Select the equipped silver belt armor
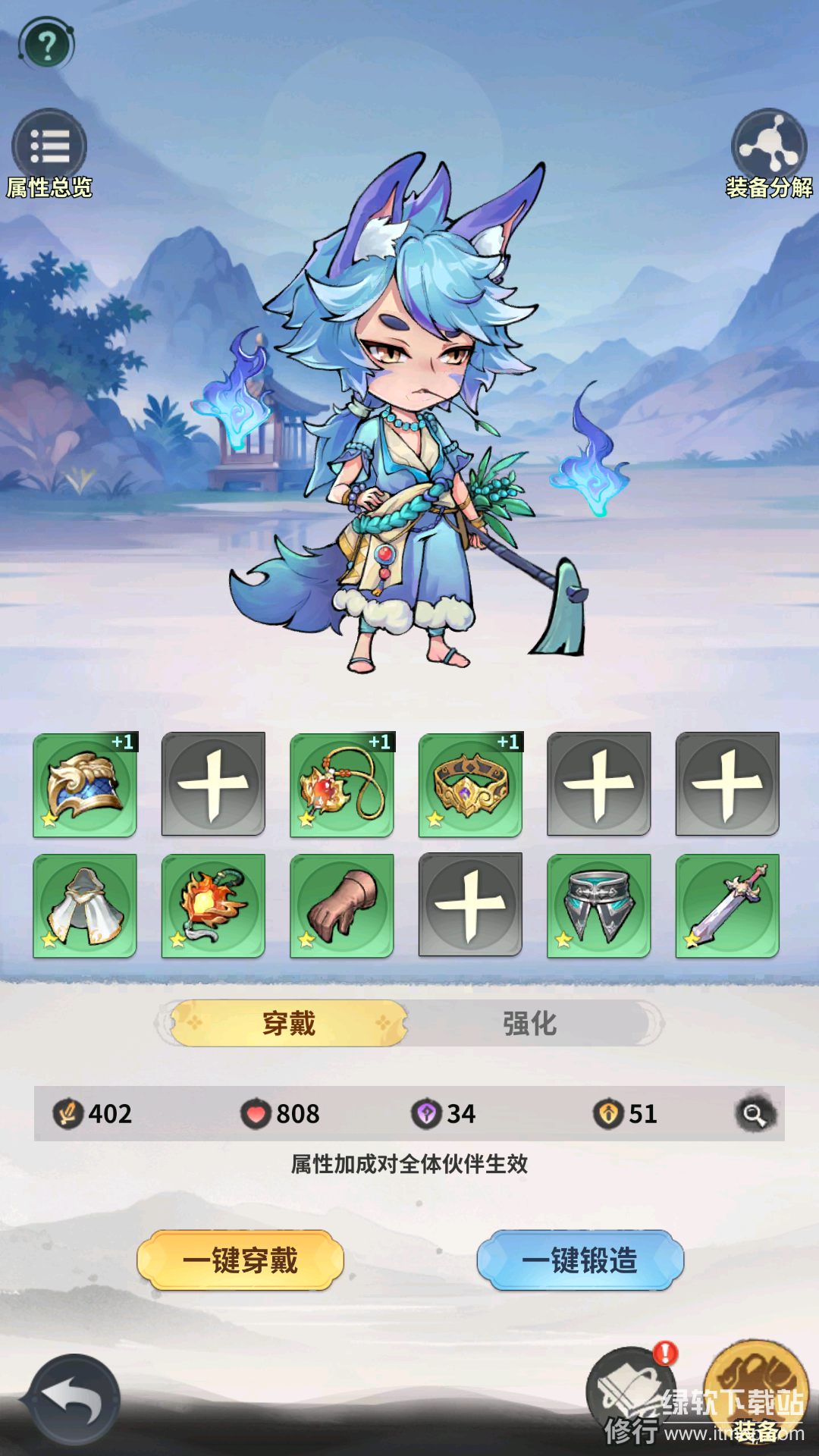Screen dimensions: 819x1456 599,905
